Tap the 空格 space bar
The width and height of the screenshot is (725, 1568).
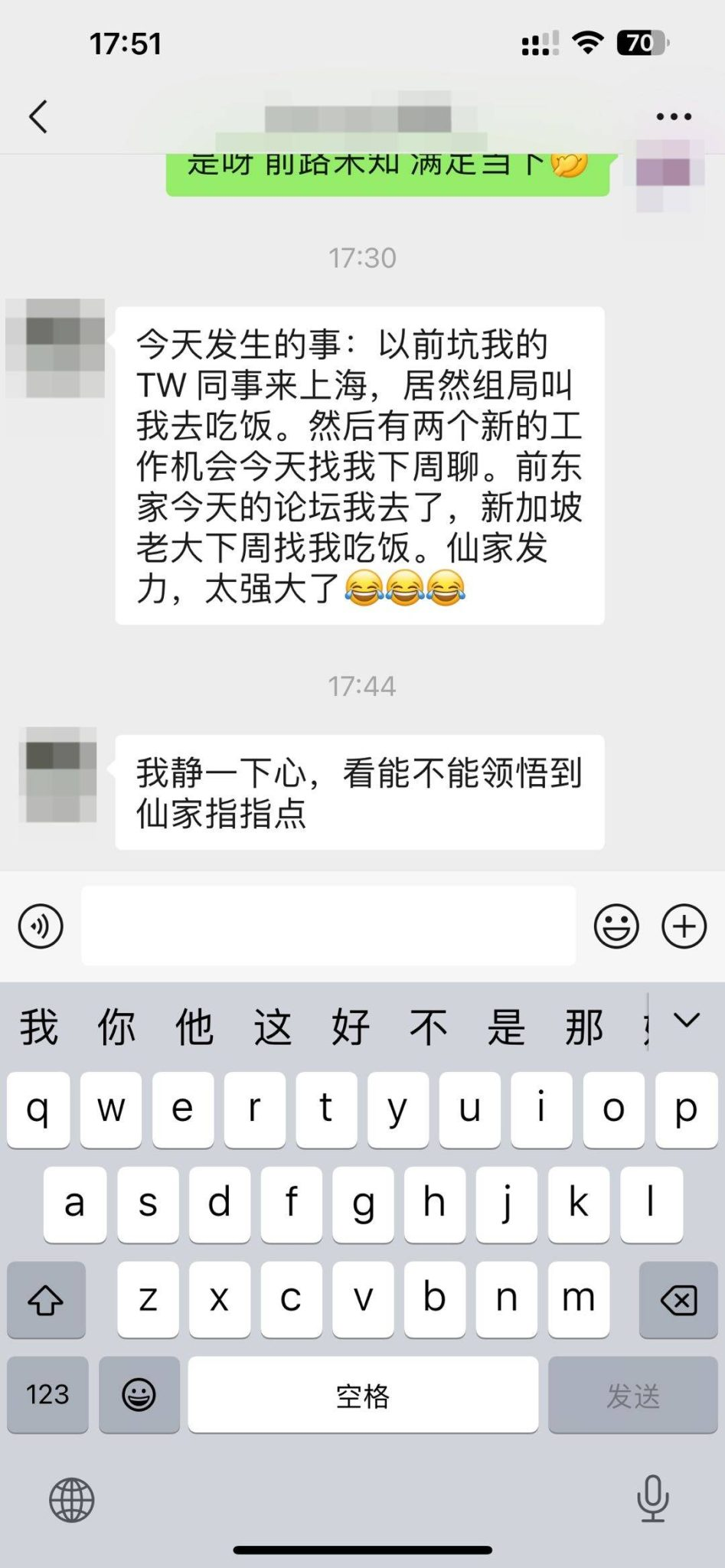(x=362, y=1395)
